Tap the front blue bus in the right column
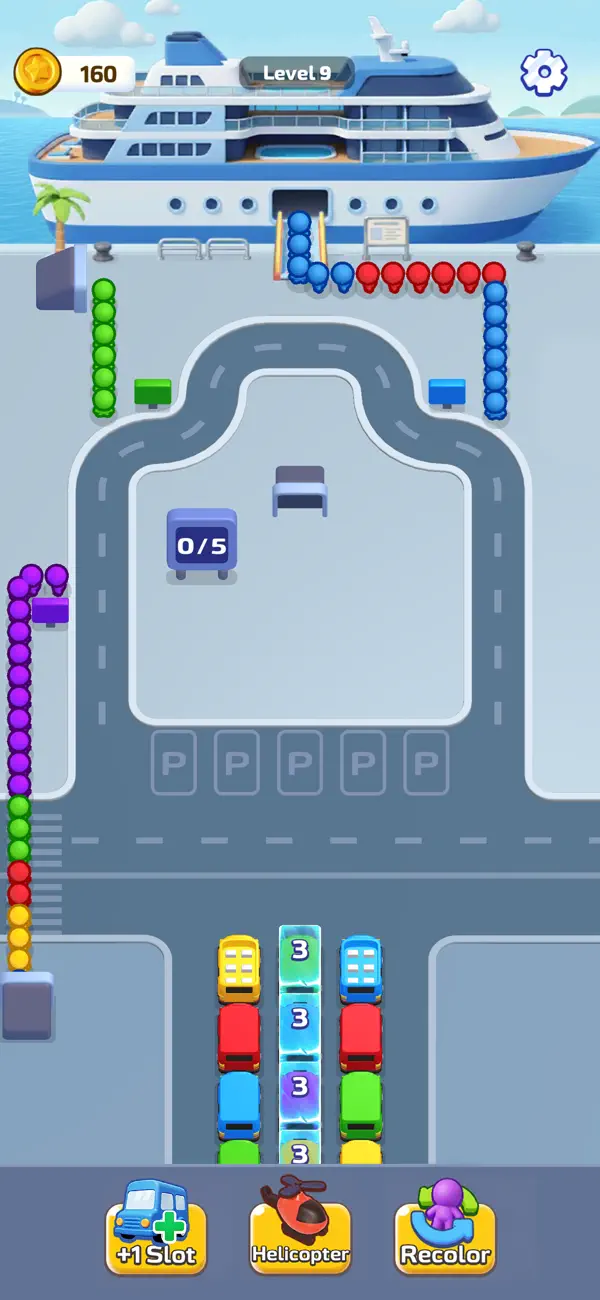The width and height of the screenshot is (600, 1300). (360, 969)
